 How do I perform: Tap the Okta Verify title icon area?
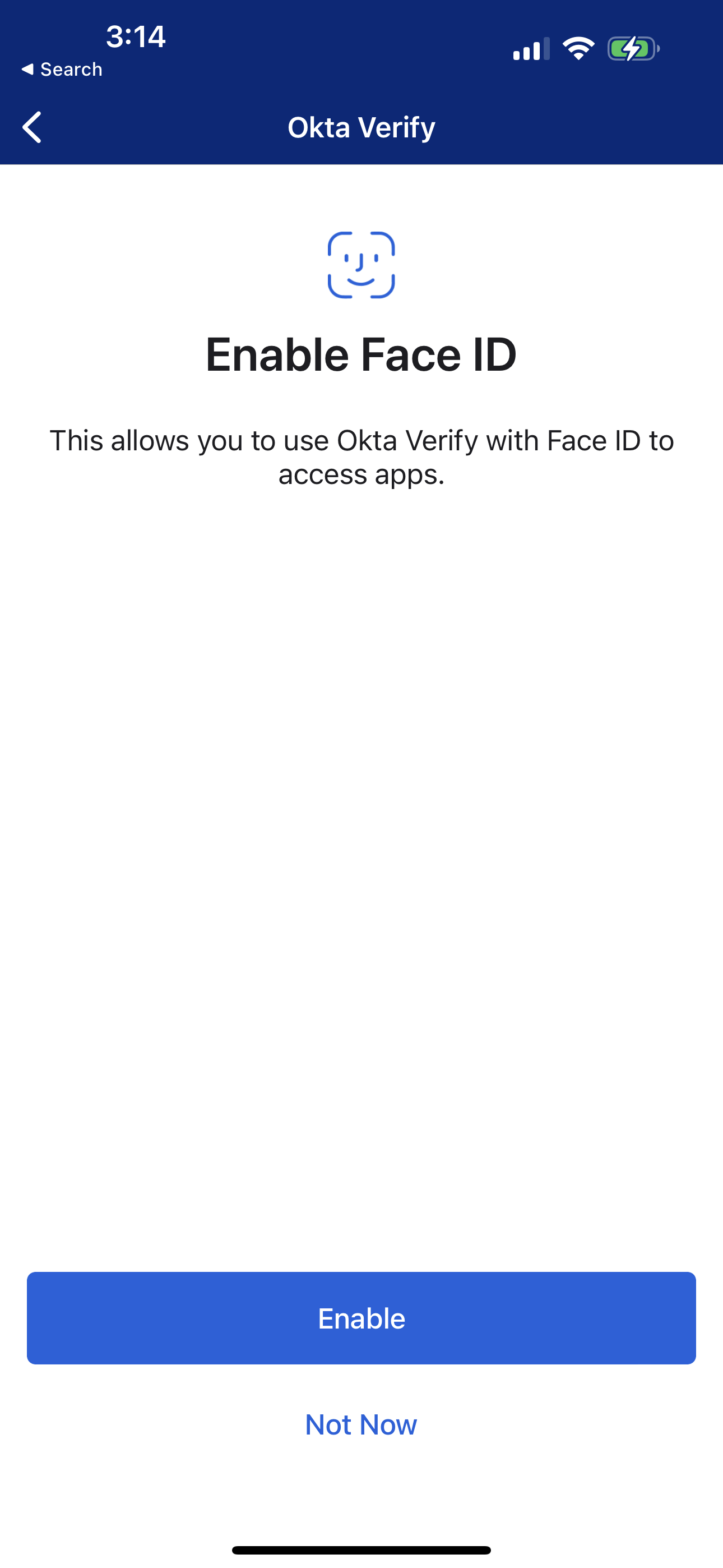click(361, 127)
